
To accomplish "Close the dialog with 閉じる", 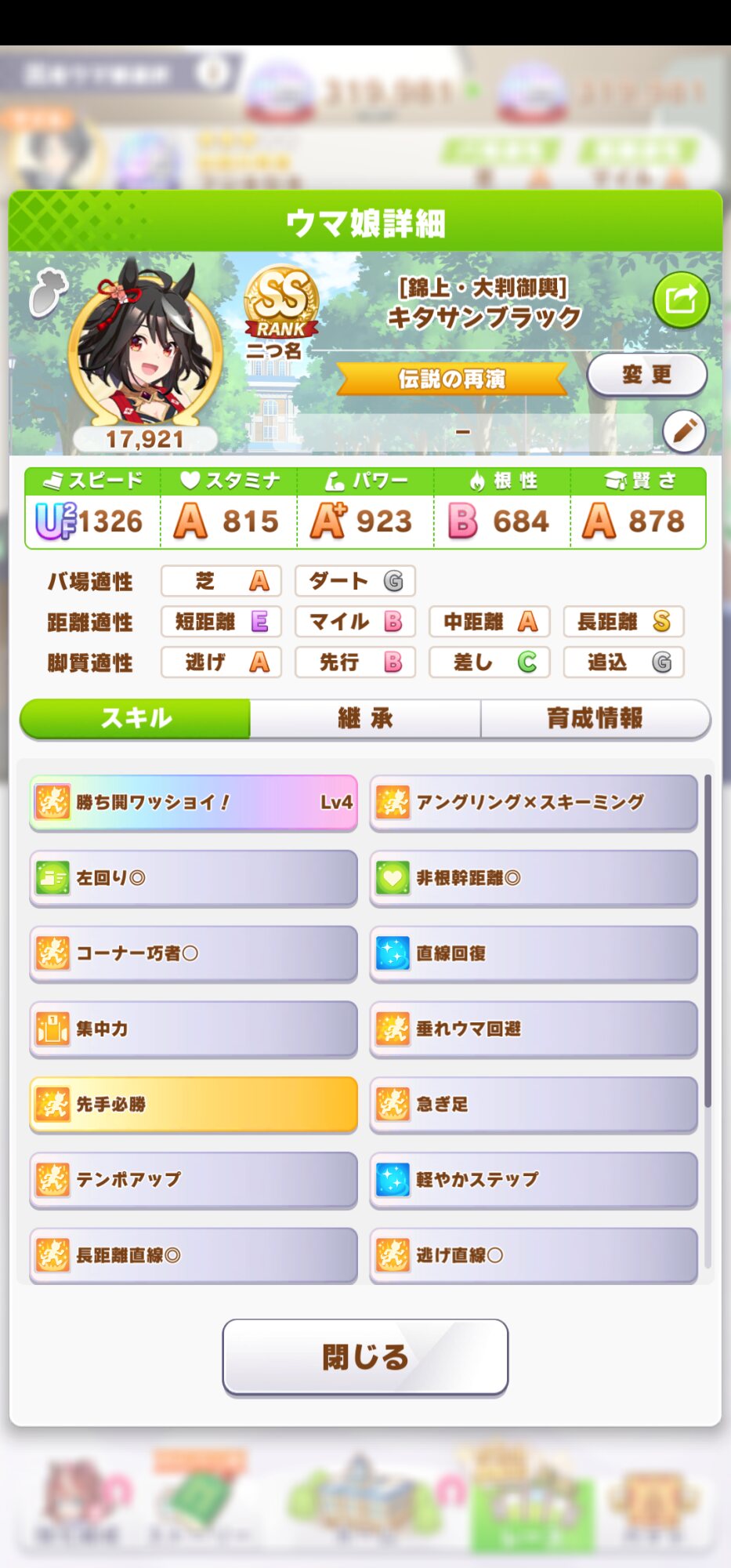I will pyautogui.click(x=365, y=1357).
